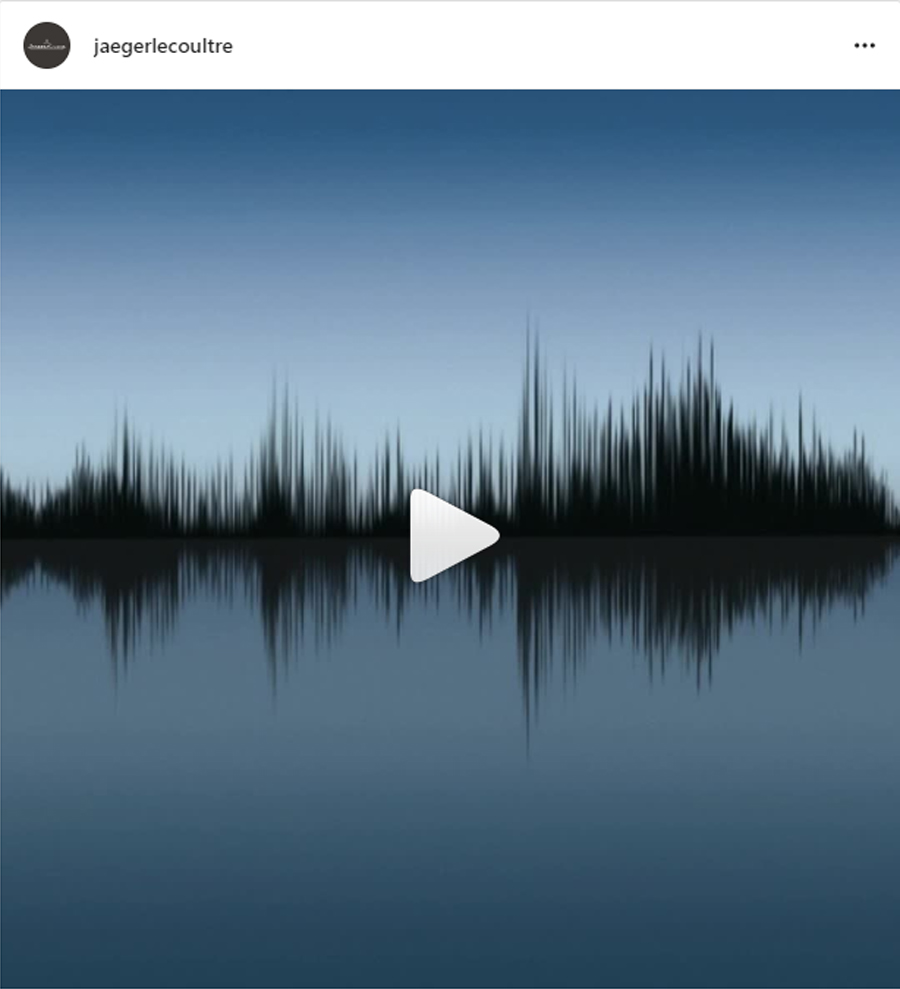Image resolution: width=900 pixels, height=989 pixels.
Task: Open the jaegerlecoultre profile picture
Action: 47,46
